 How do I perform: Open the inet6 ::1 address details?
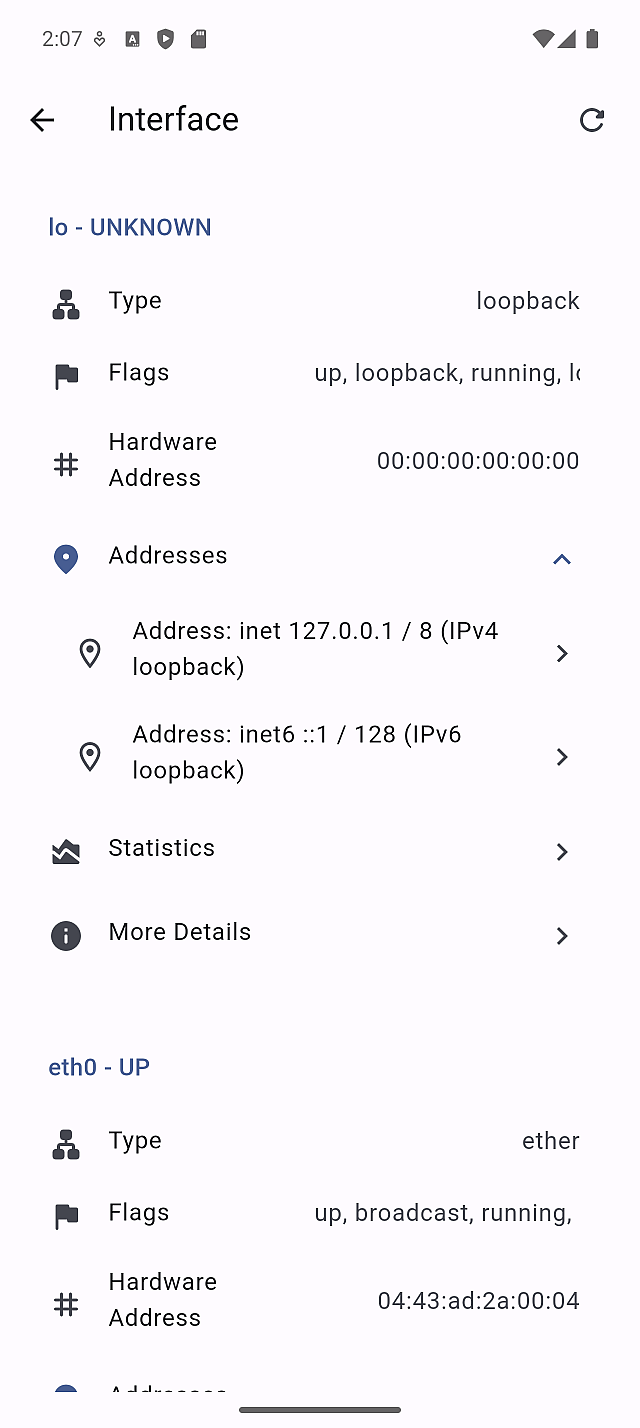(x=320, y=753)
